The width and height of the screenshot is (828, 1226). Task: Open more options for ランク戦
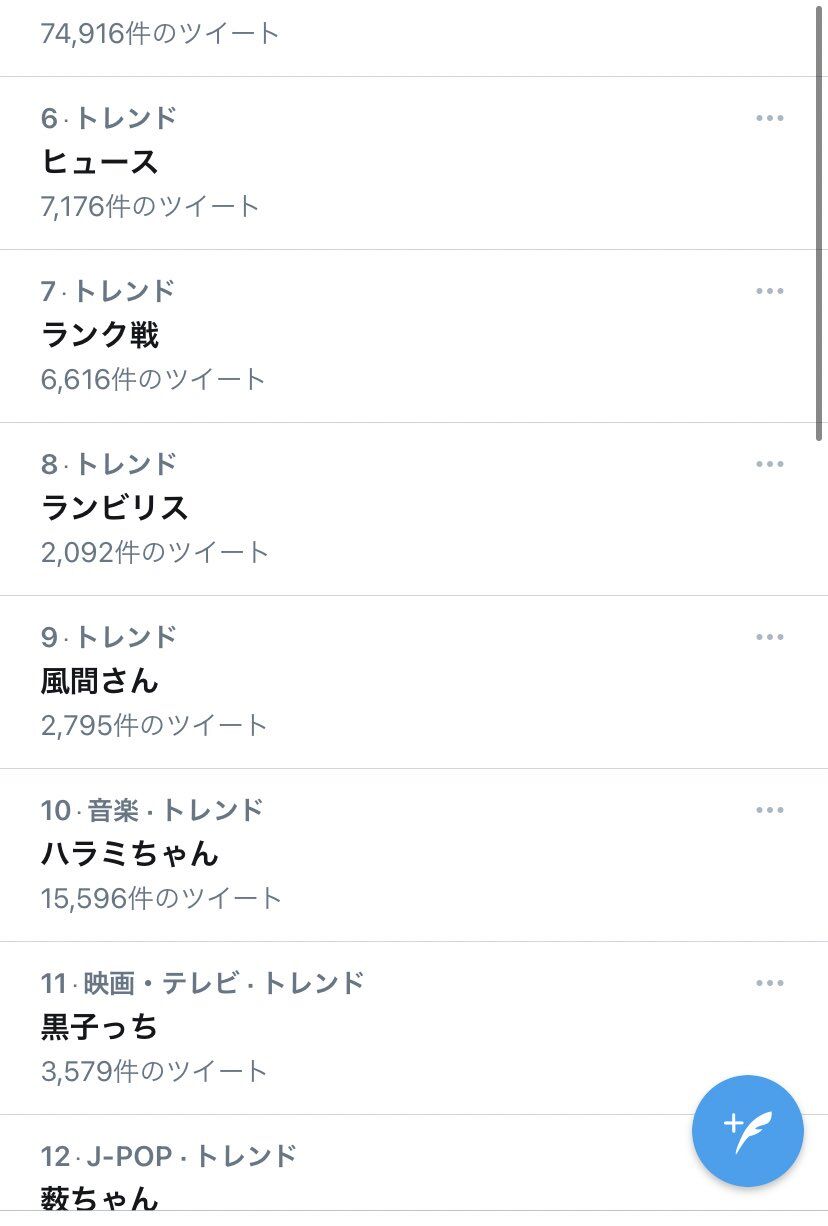click(x=769, y=291)
